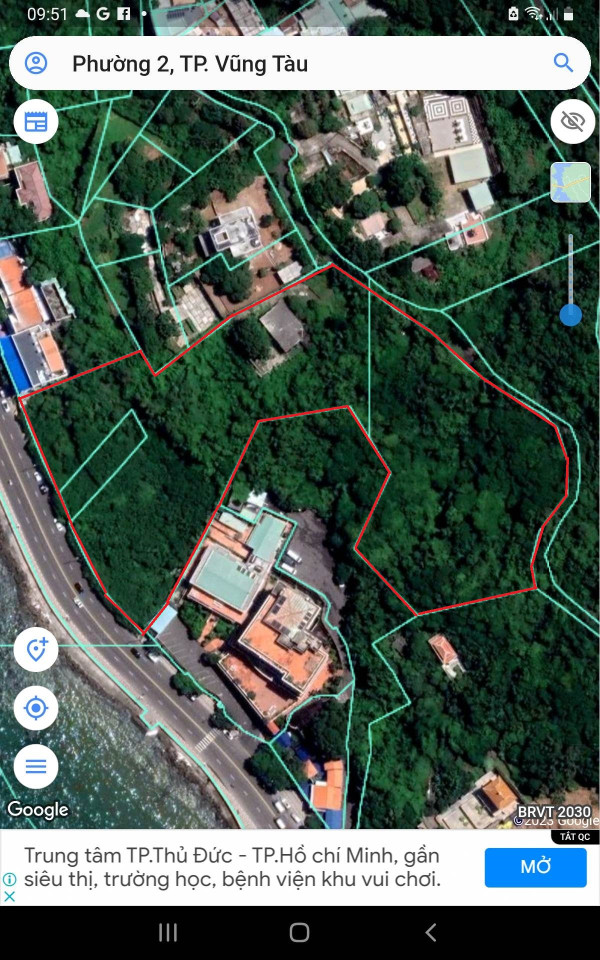Tap the blue opacity slider handle
600x960 pixels.
click(571, 315)
